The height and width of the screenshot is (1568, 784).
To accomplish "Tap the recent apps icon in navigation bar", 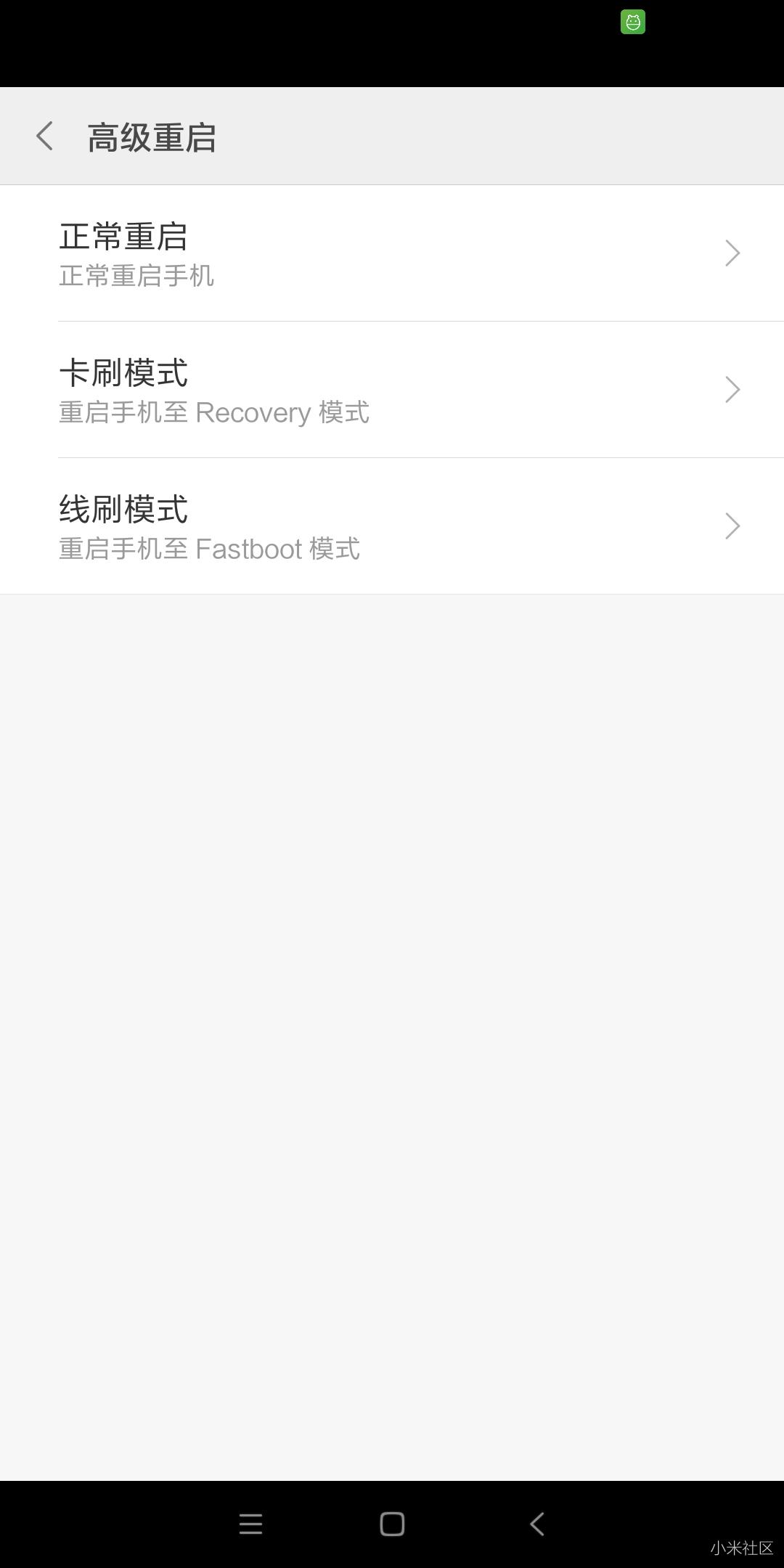I will click(250, 1524).
